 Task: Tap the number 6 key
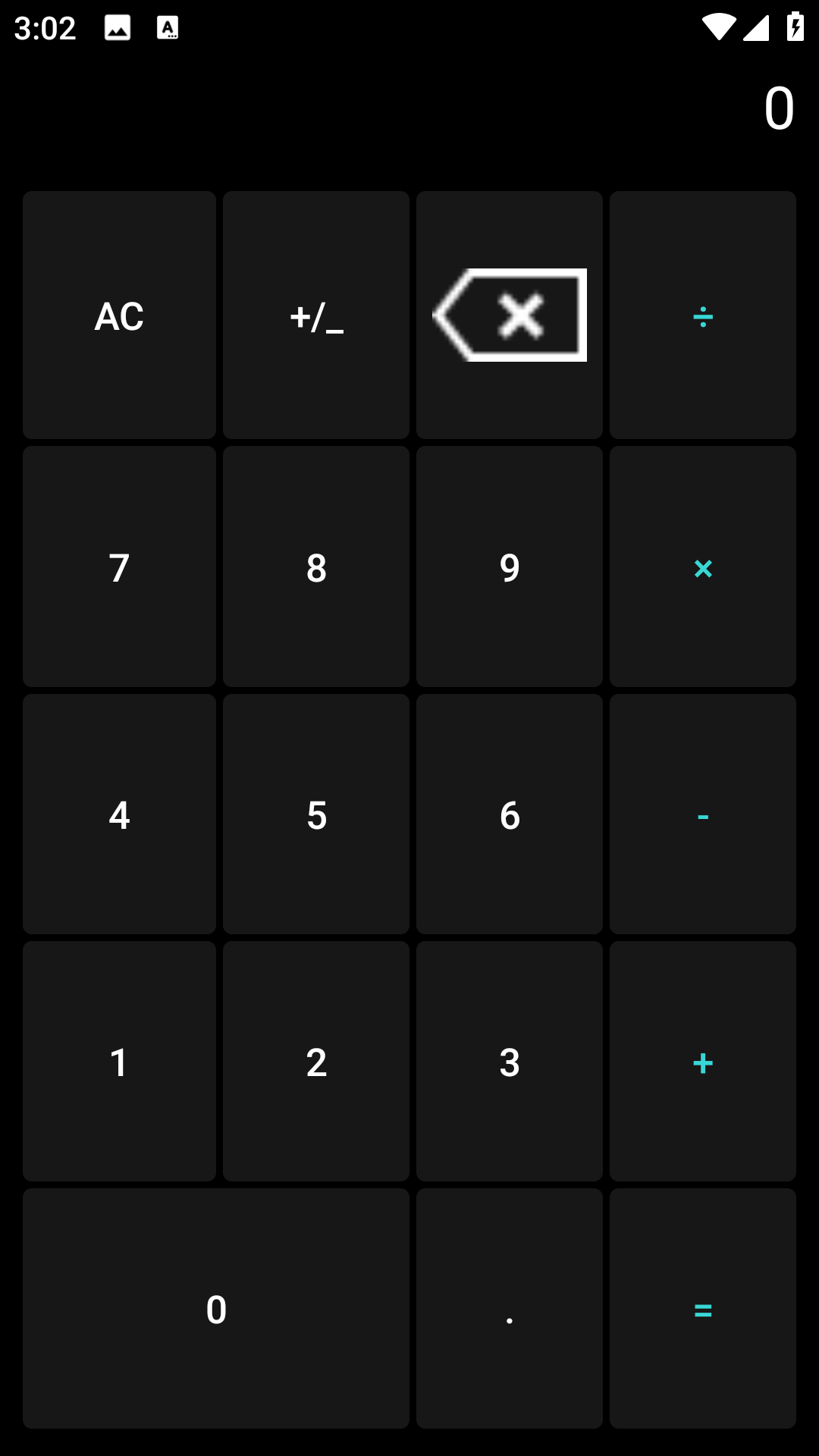click(x=510, y=814)
